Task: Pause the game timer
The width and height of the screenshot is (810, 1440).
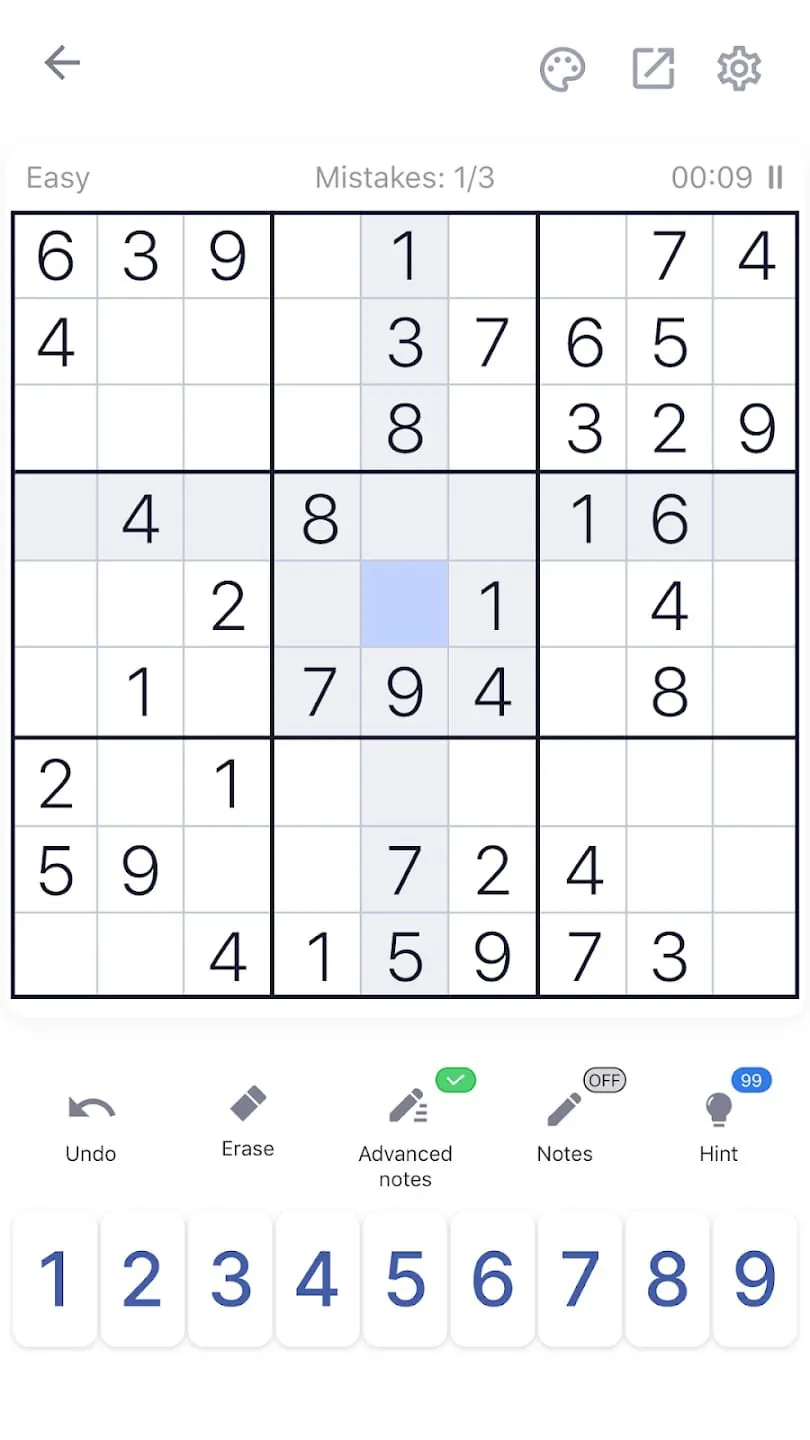Action: [x=776, y=177]
